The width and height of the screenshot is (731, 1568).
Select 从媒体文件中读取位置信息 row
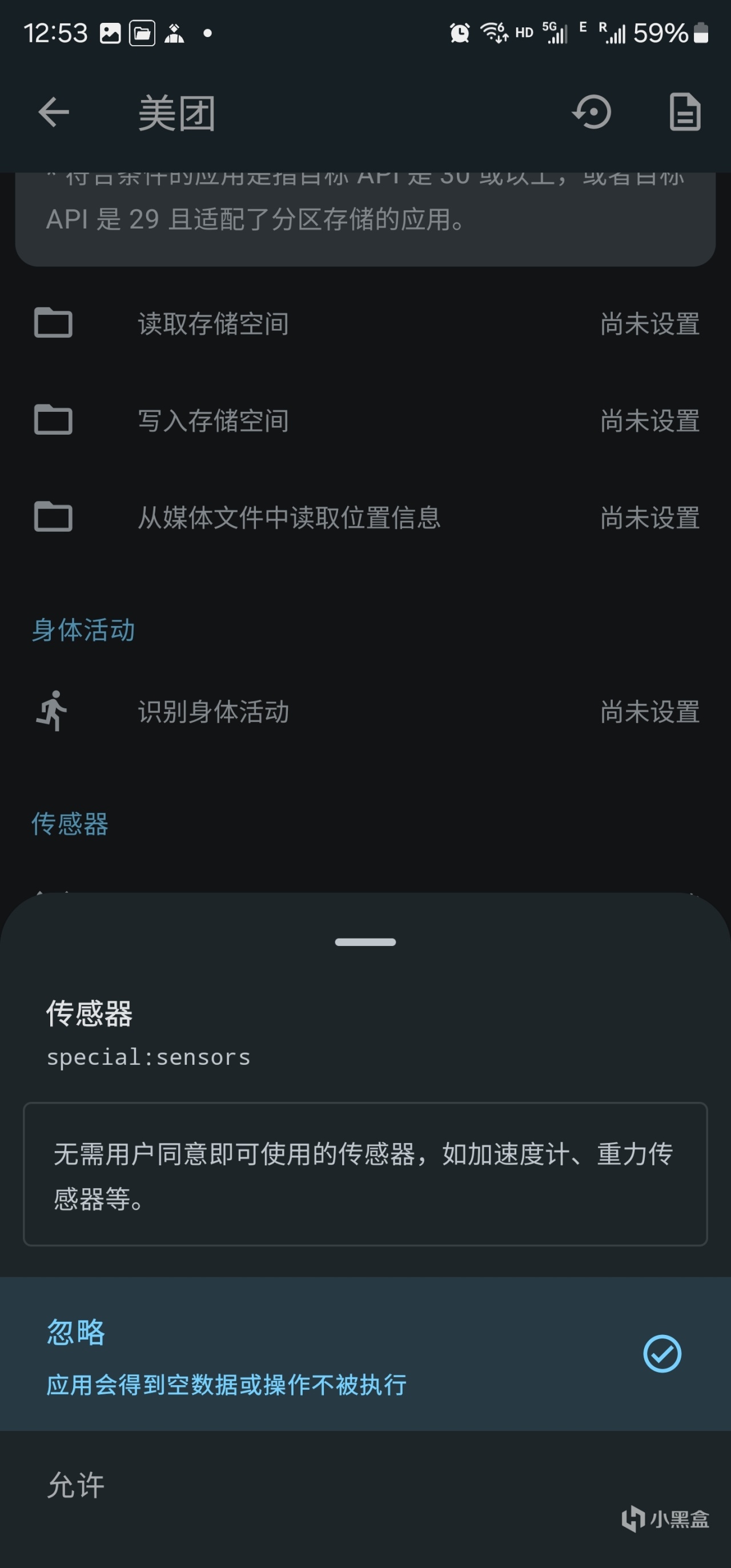365,518
